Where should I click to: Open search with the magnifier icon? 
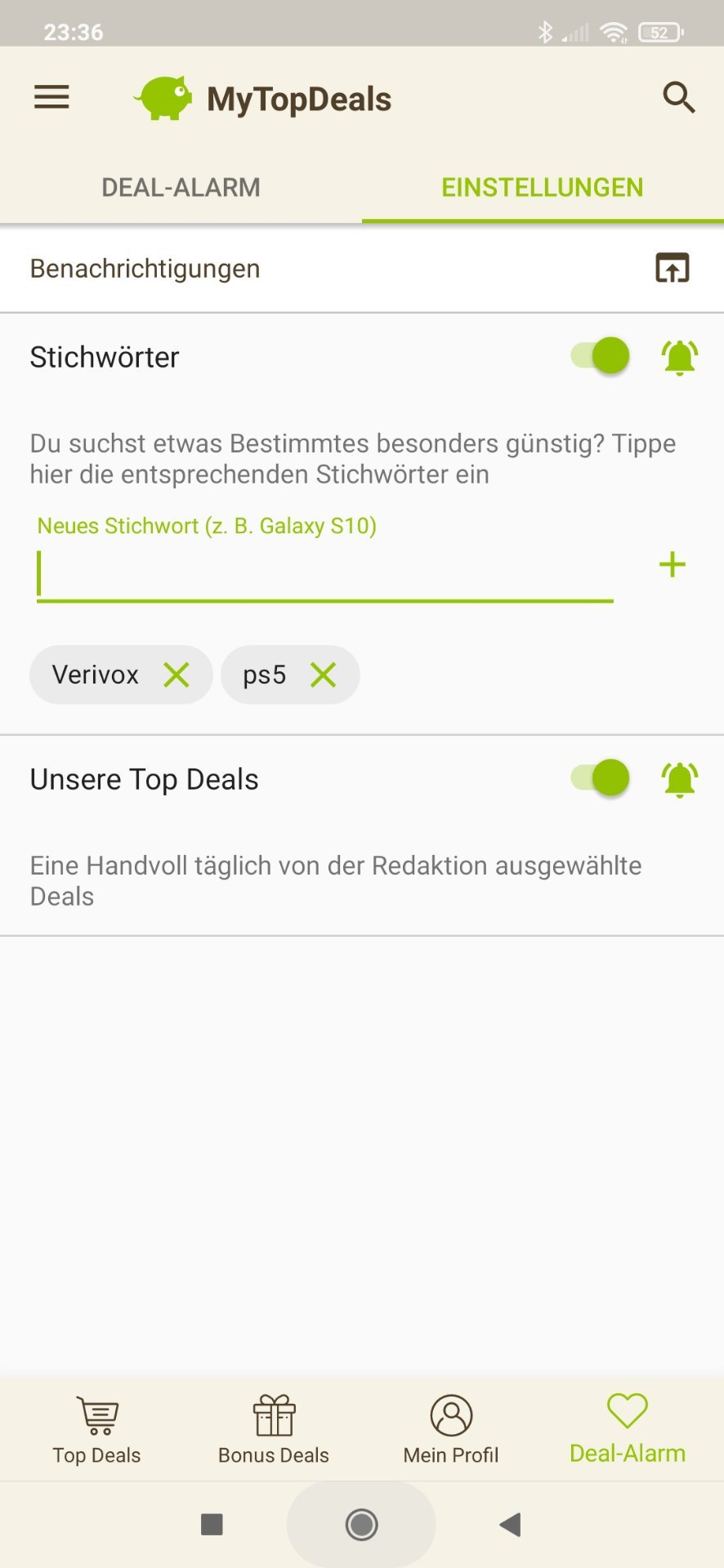tap(678, 98)
